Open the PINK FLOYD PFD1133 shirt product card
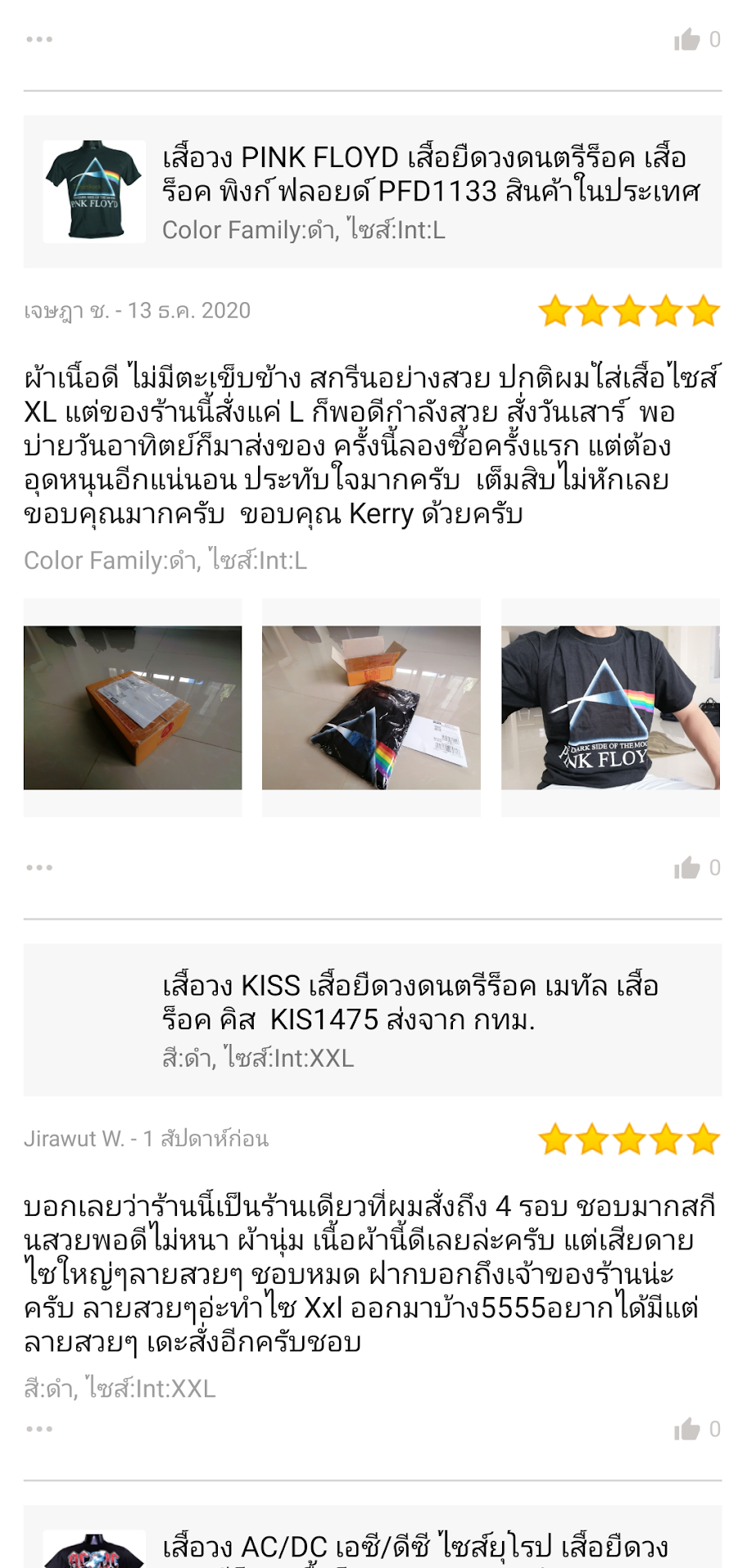Viewport: 747px width, 1568px height. tap(373, 192)
